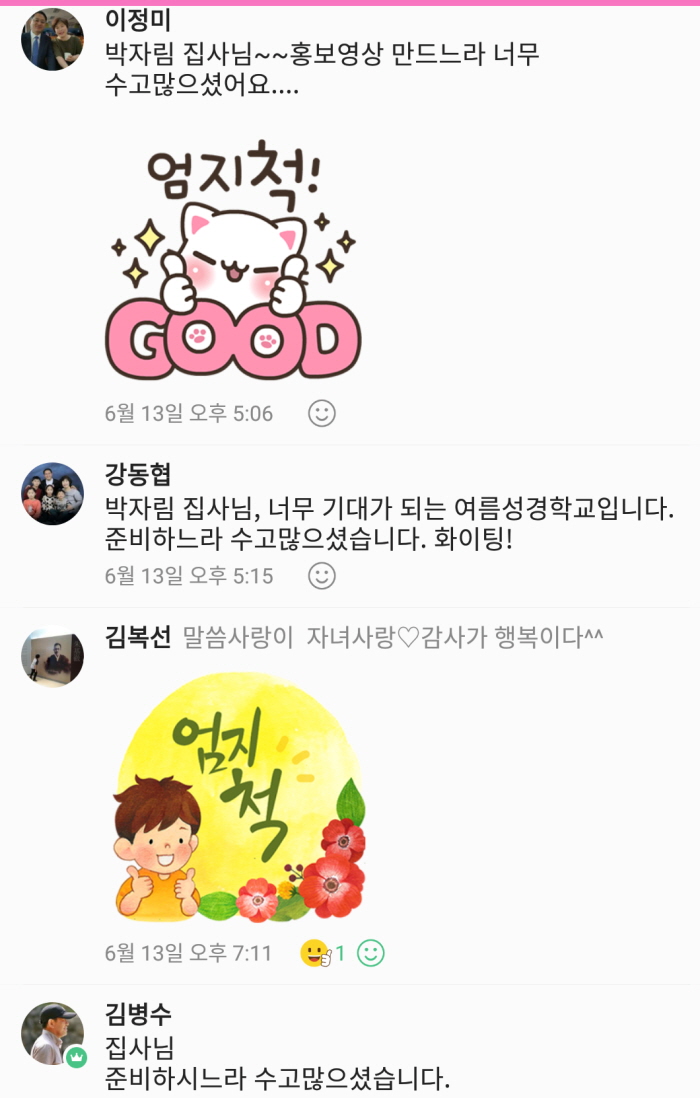Add a reaction to 김복선's sticker comment

[x=371, y=953]
